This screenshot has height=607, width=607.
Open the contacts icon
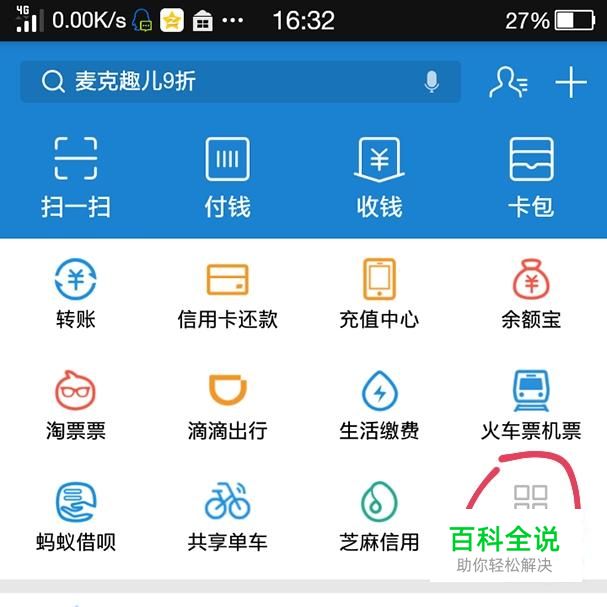click(508, 82)
